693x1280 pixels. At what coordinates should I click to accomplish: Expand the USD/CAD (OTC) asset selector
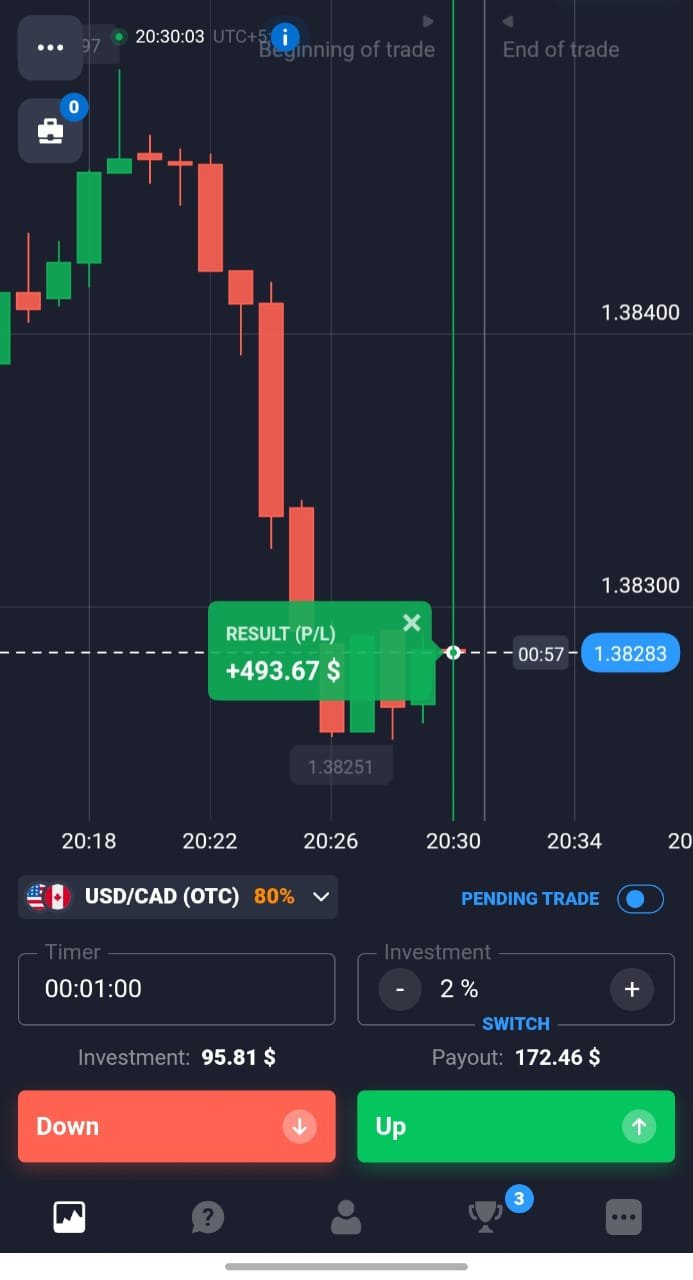tap(178, 897)
